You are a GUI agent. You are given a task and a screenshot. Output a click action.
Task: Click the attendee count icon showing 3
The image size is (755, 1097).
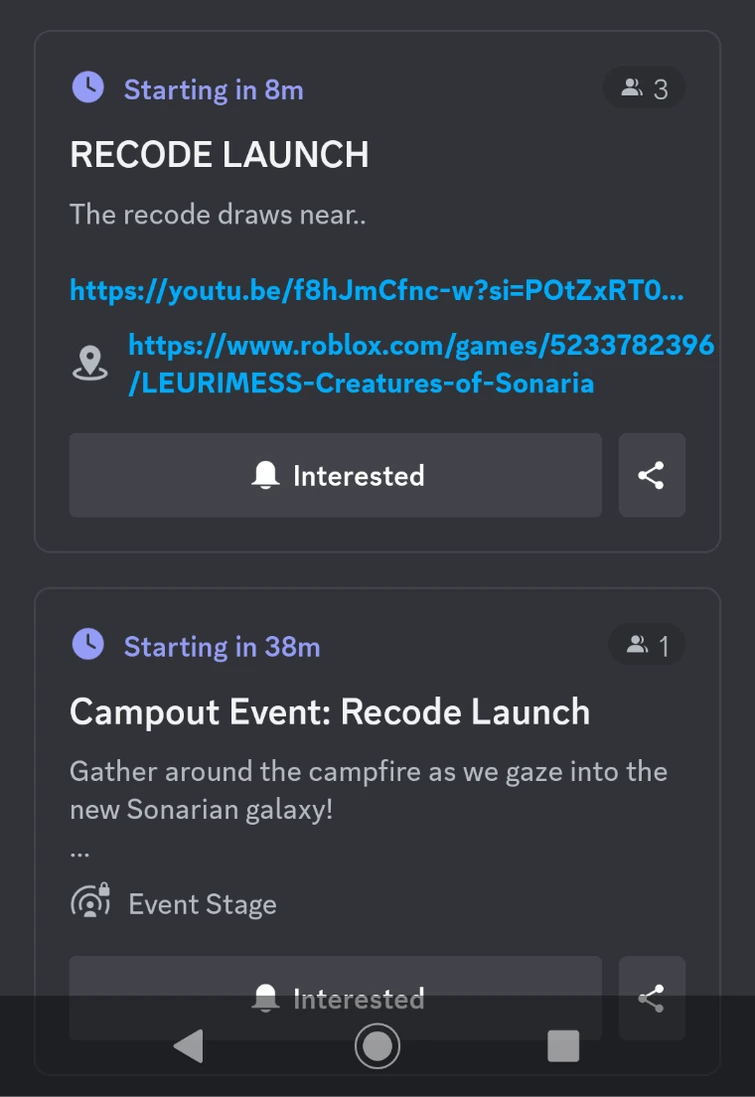632,88
